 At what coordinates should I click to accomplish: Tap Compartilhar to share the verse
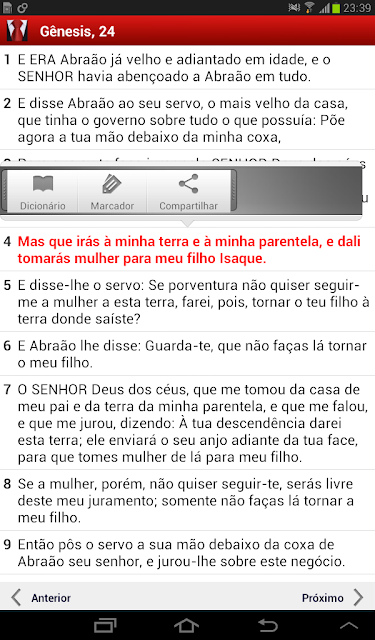189,191
